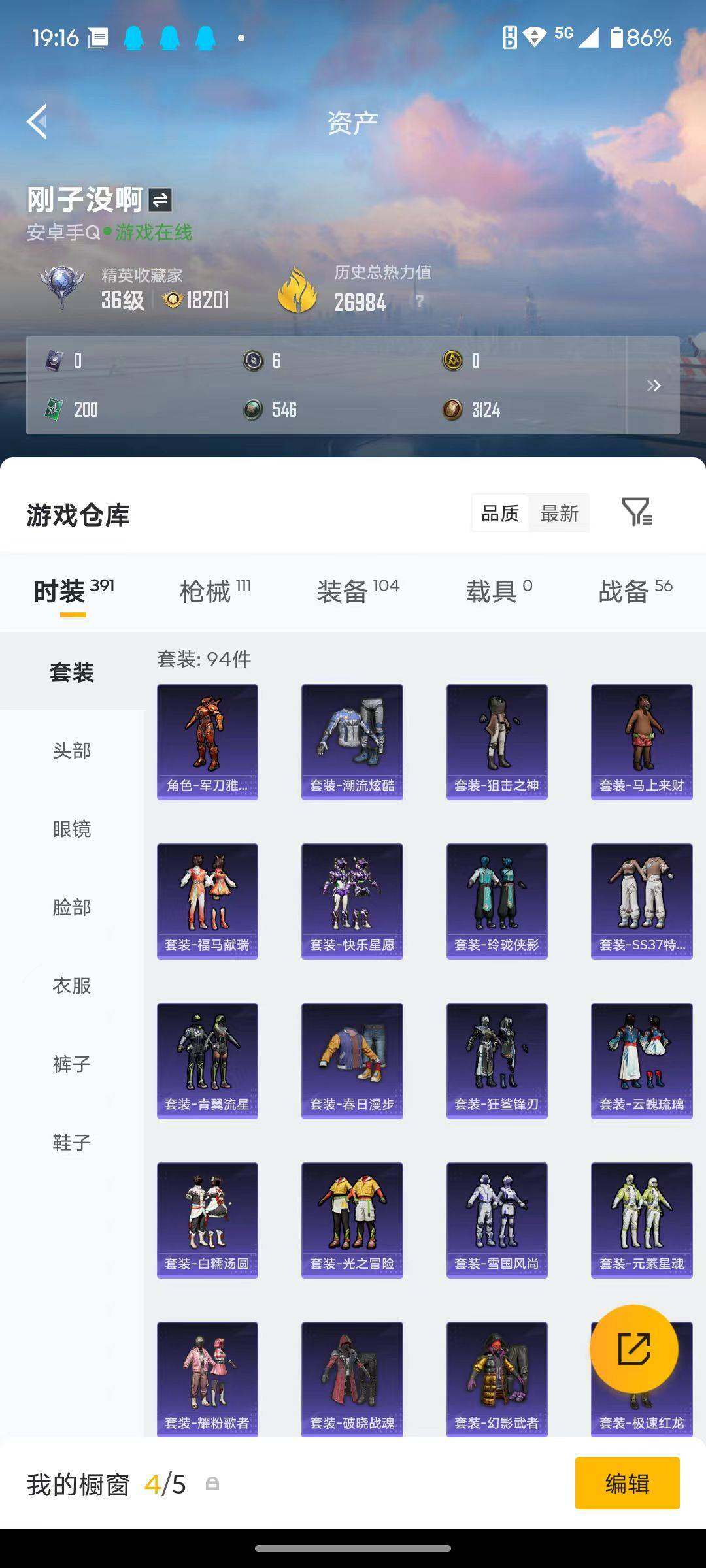Open the 套装-潮流炫酷 outfit
Screen dimensions: 706x1568
352,742
